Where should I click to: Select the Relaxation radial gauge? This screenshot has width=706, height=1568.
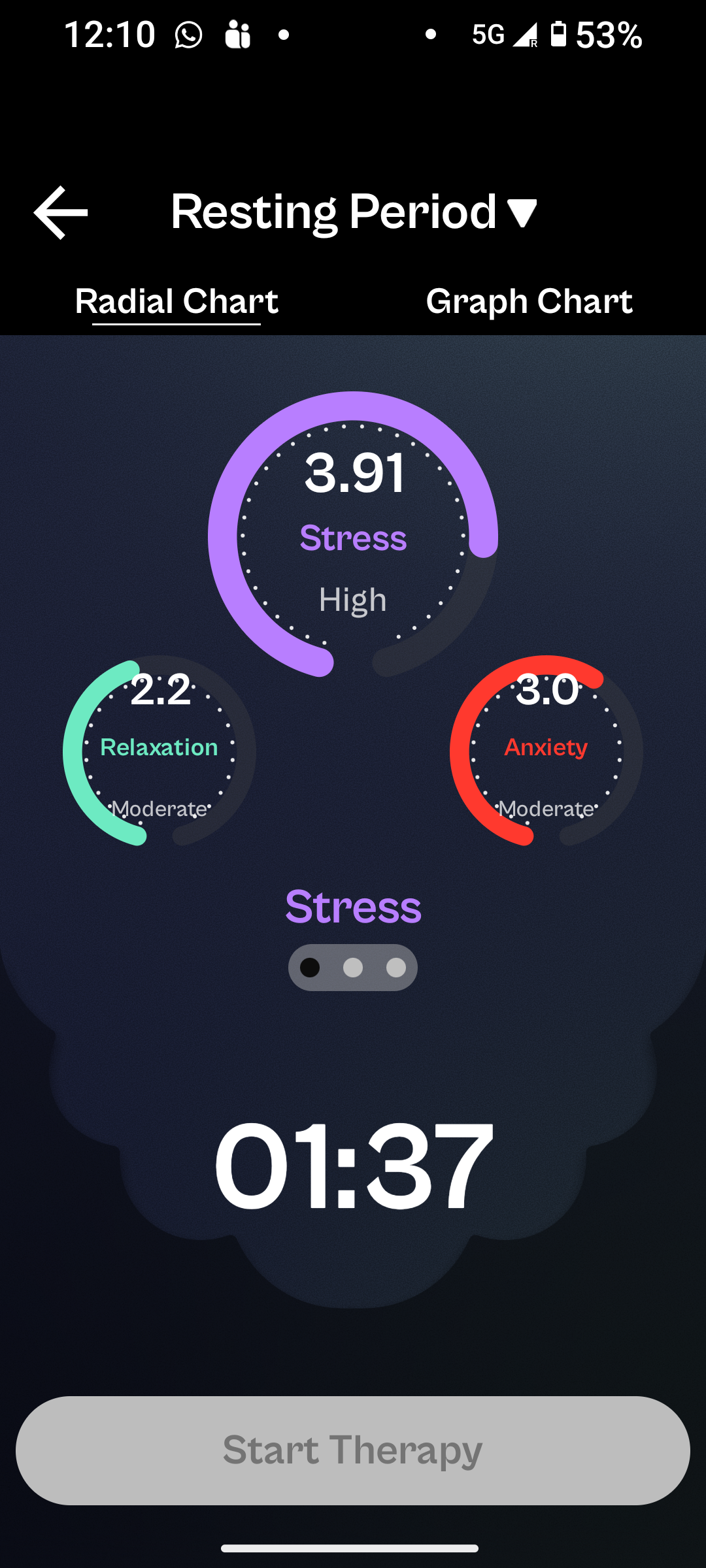(159, 751)
